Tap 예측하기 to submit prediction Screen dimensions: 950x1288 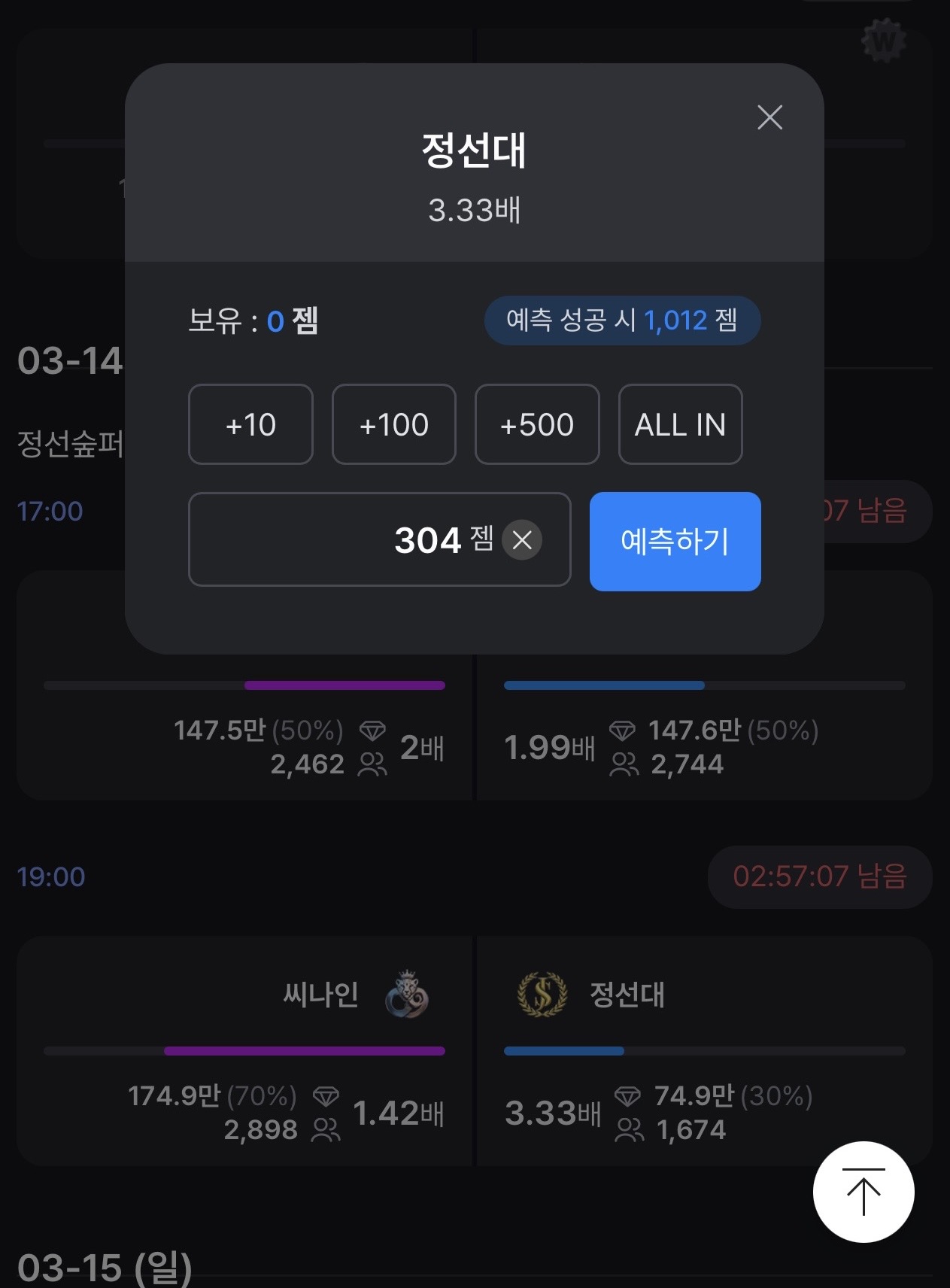pos(675,541)
